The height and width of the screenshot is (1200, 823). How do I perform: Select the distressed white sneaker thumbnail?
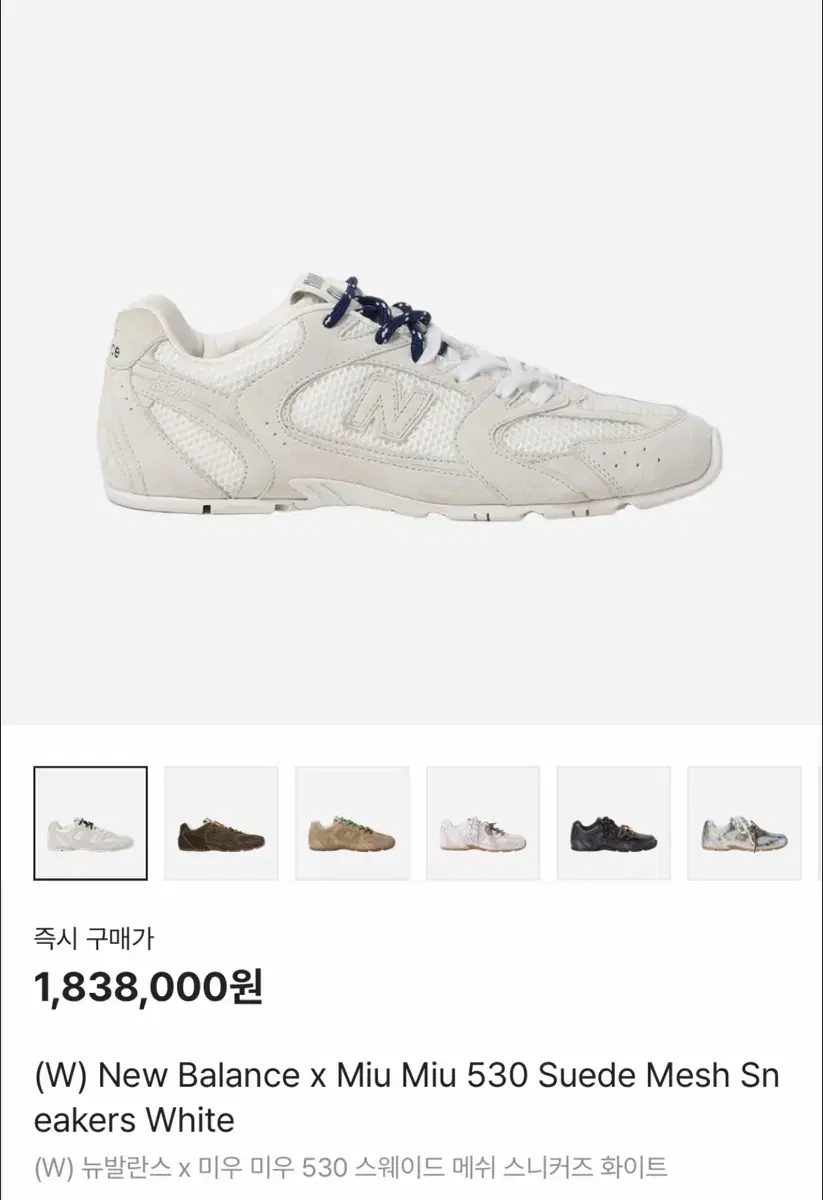click(482, 821)
